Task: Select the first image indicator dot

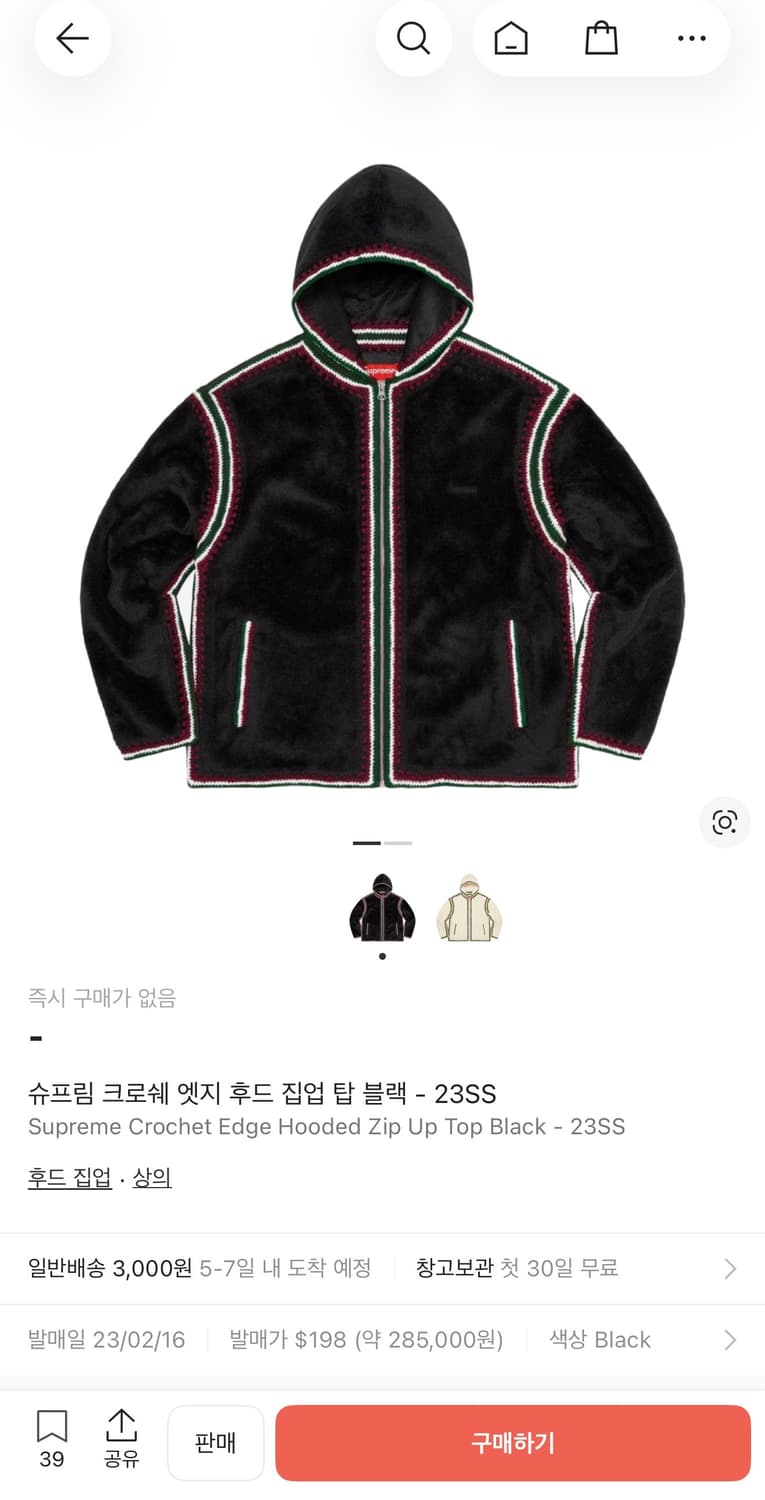Action: 381,956
